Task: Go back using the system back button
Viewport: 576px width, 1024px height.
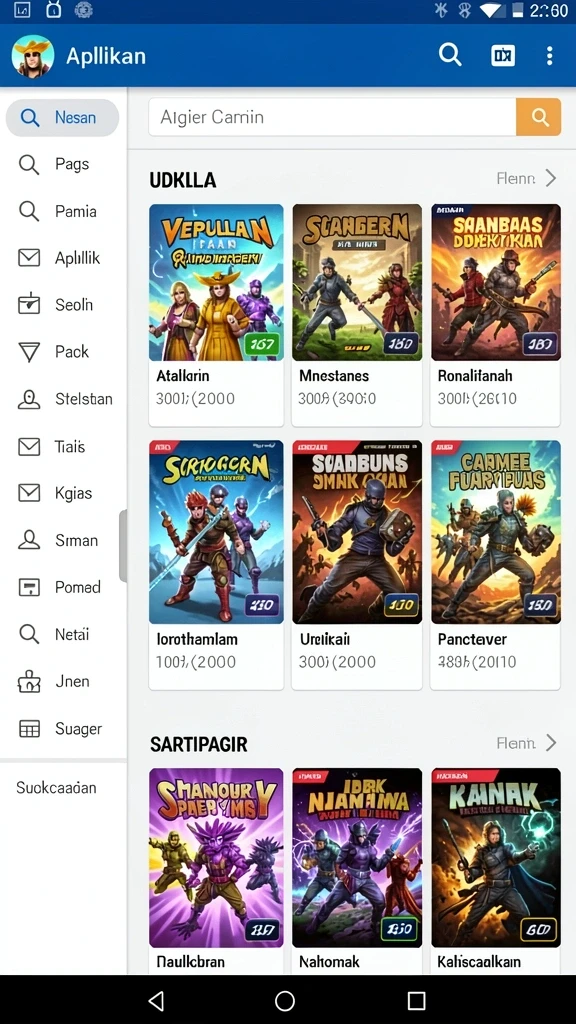Action: (155, 1000)
